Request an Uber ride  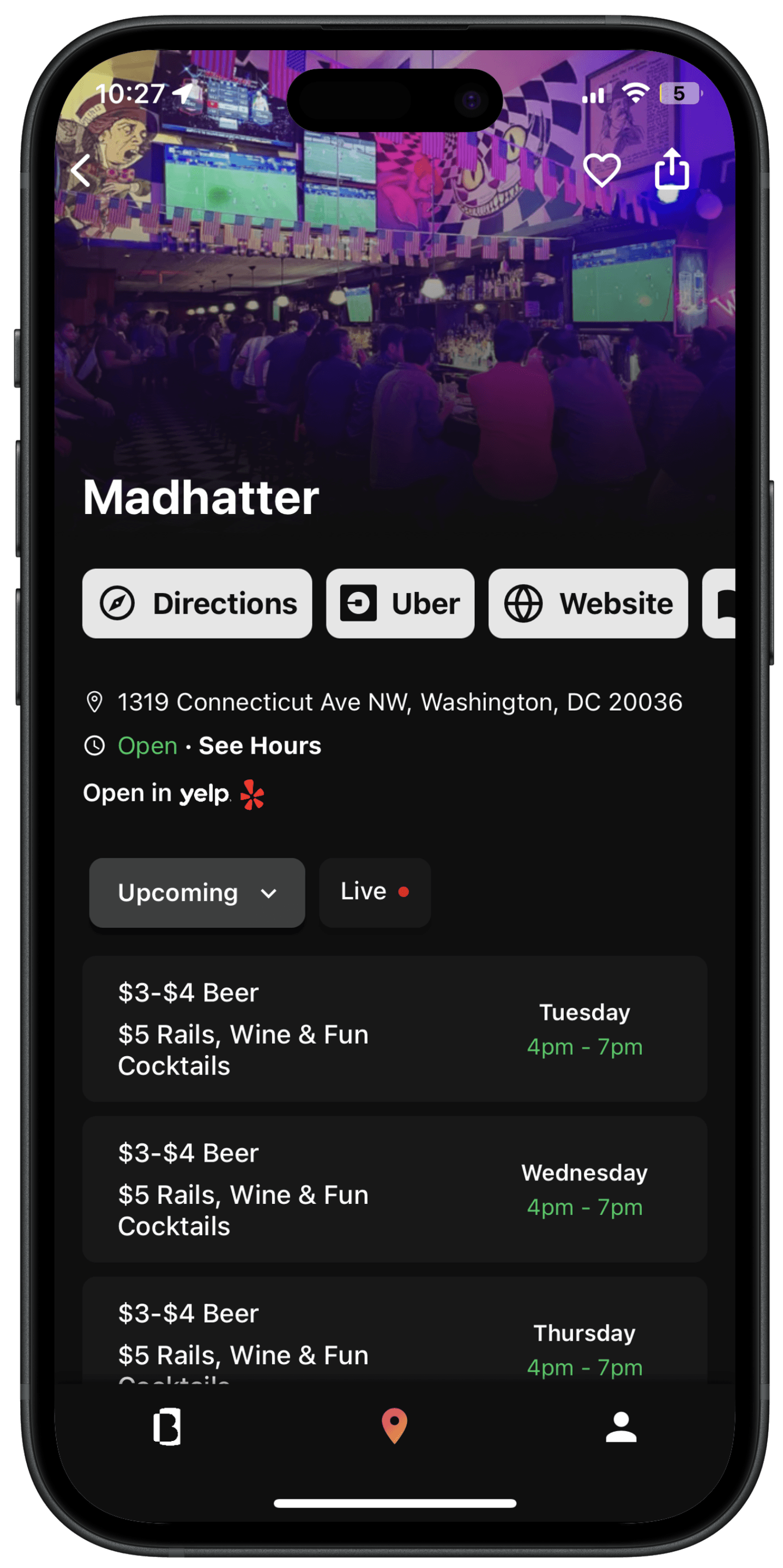(400, 603)
